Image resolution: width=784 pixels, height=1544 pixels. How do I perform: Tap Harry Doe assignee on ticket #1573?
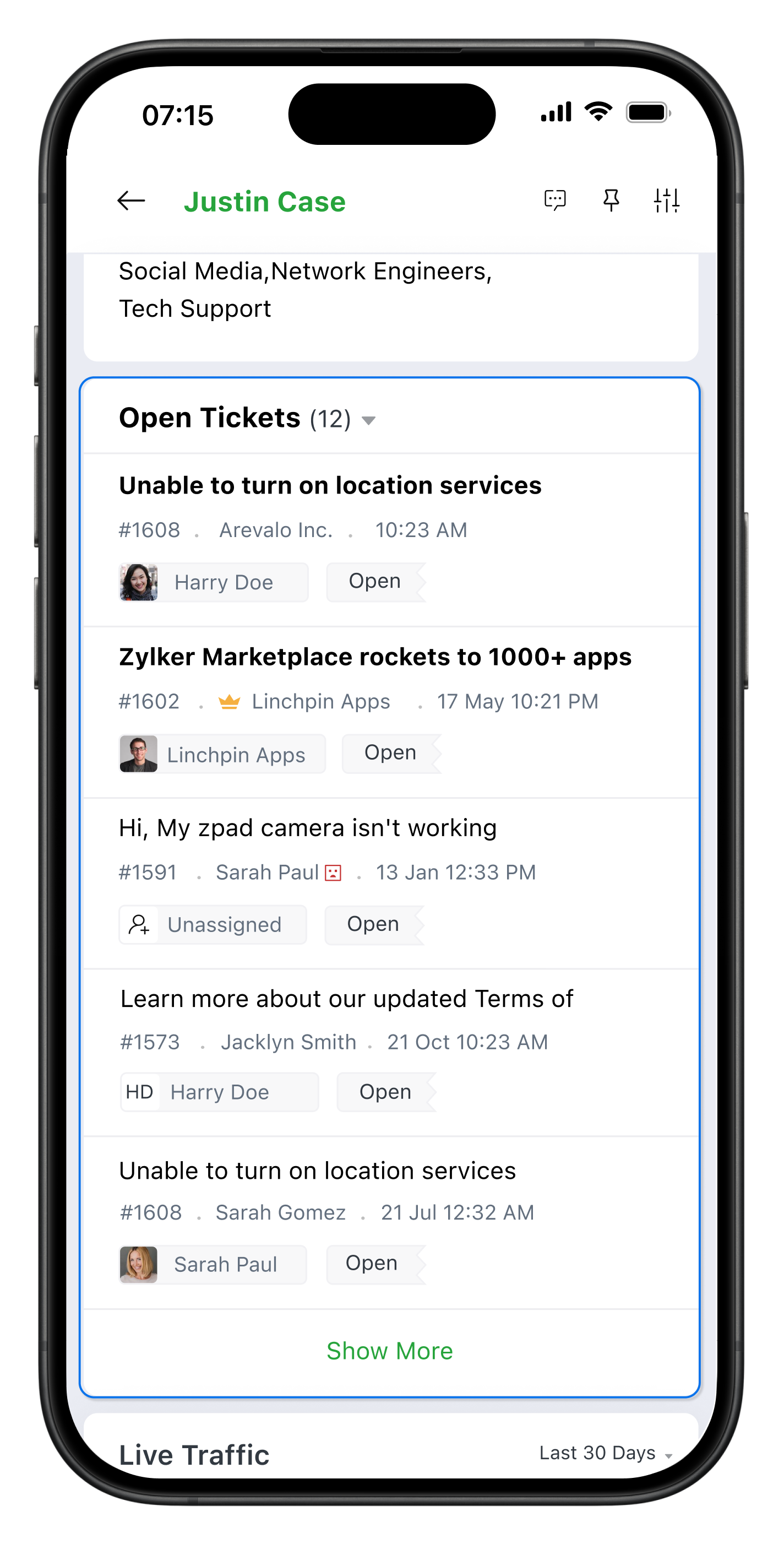pyautogui.click(x=219, y=1092)
